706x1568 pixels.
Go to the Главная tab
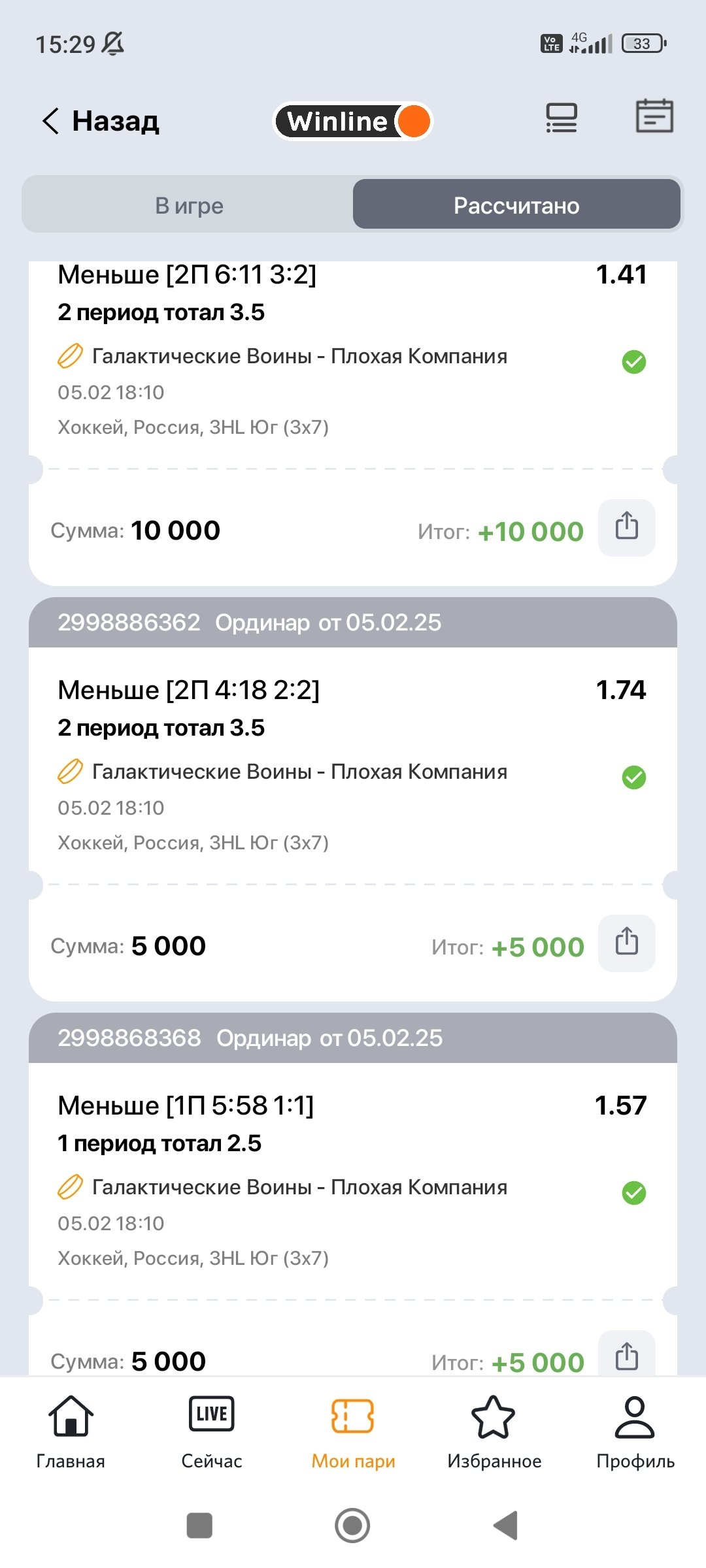pos(71,1432)
